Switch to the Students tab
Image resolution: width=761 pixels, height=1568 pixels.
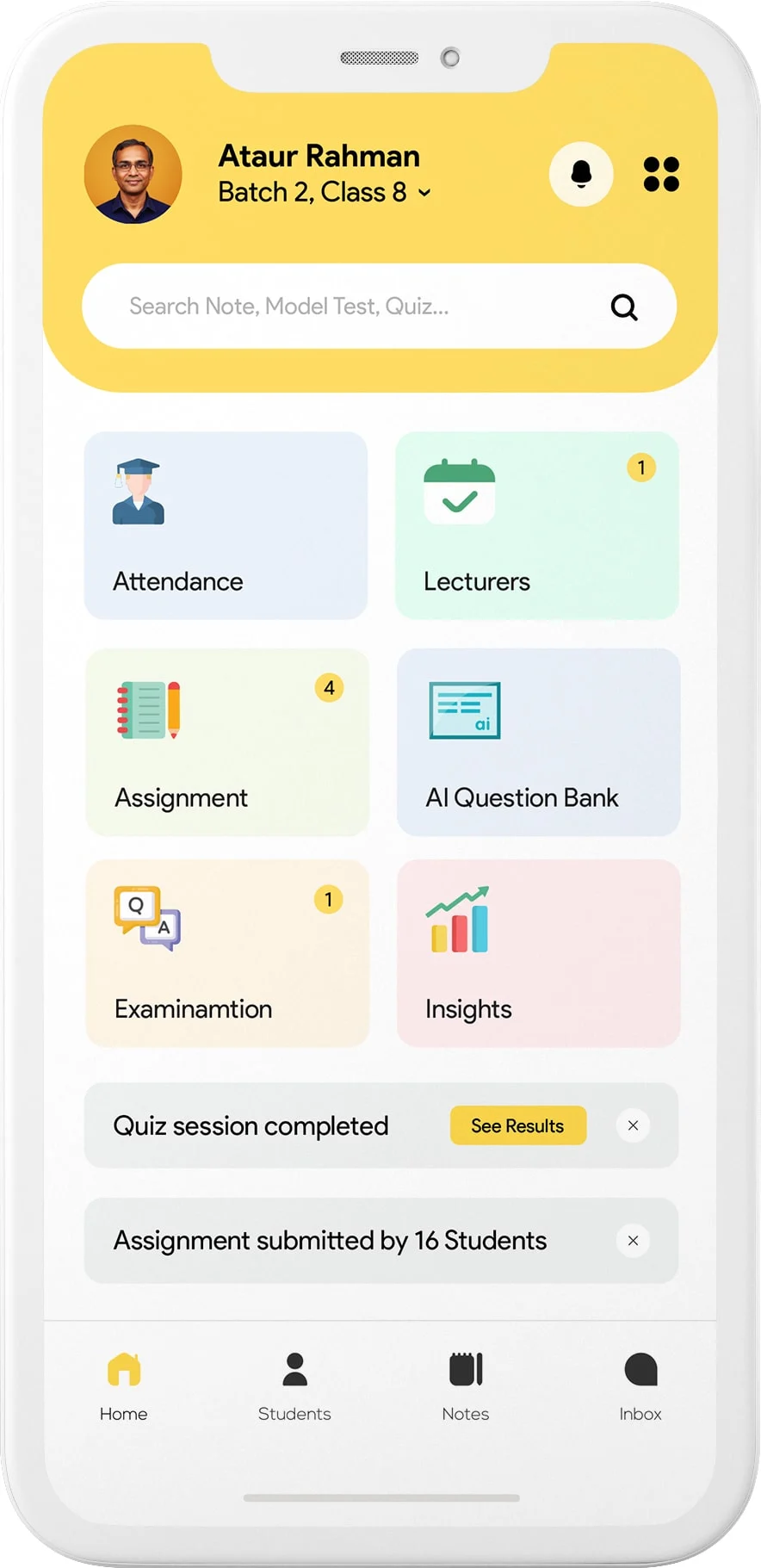[x=294, y=1386]
